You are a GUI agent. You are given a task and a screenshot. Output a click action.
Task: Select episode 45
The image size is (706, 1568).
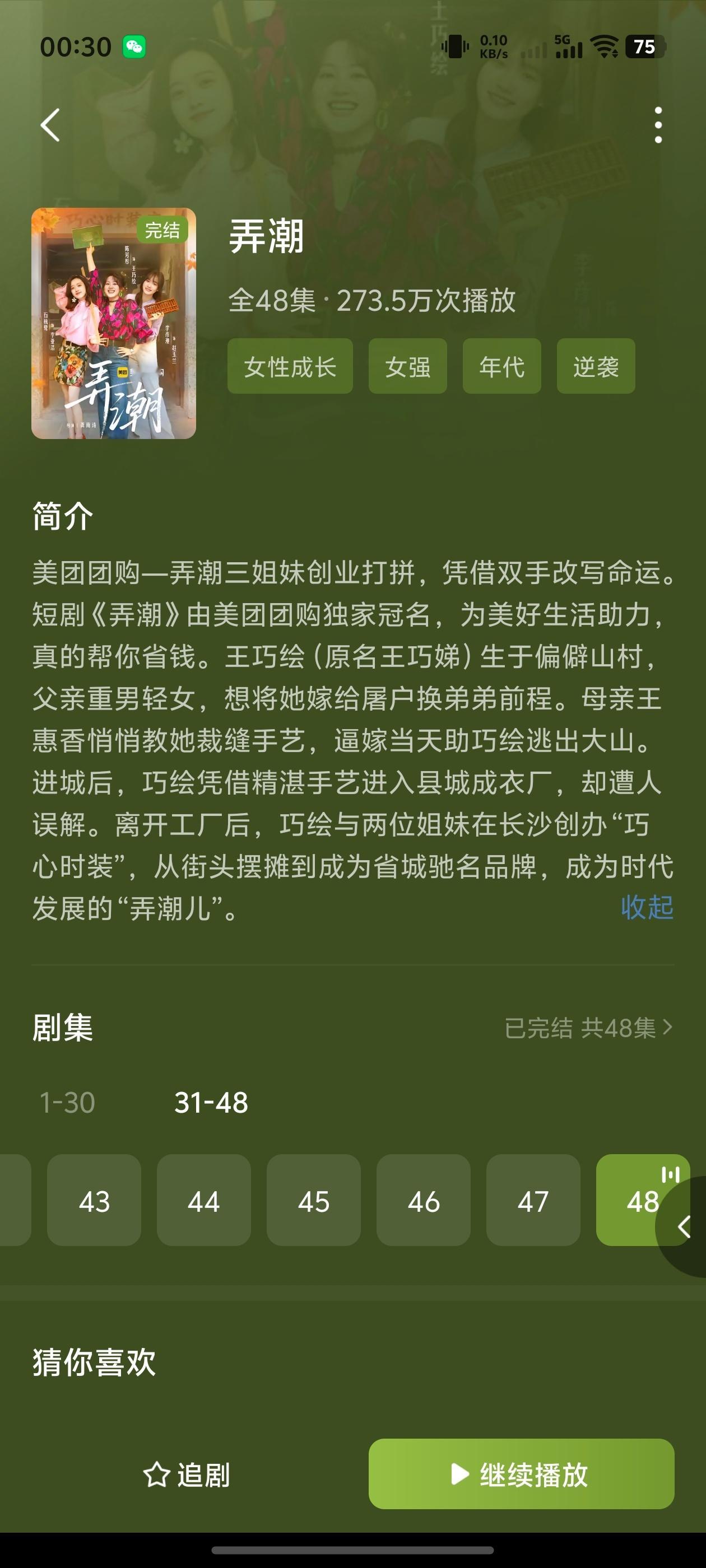point(314,1201)
